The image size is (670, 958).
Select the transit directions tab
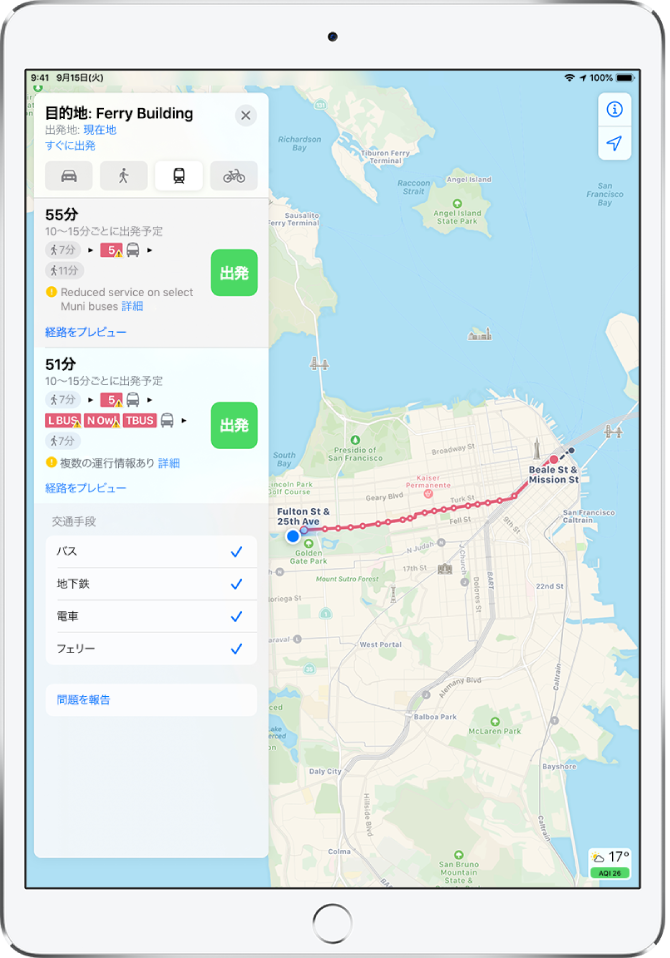coord(179,176)
